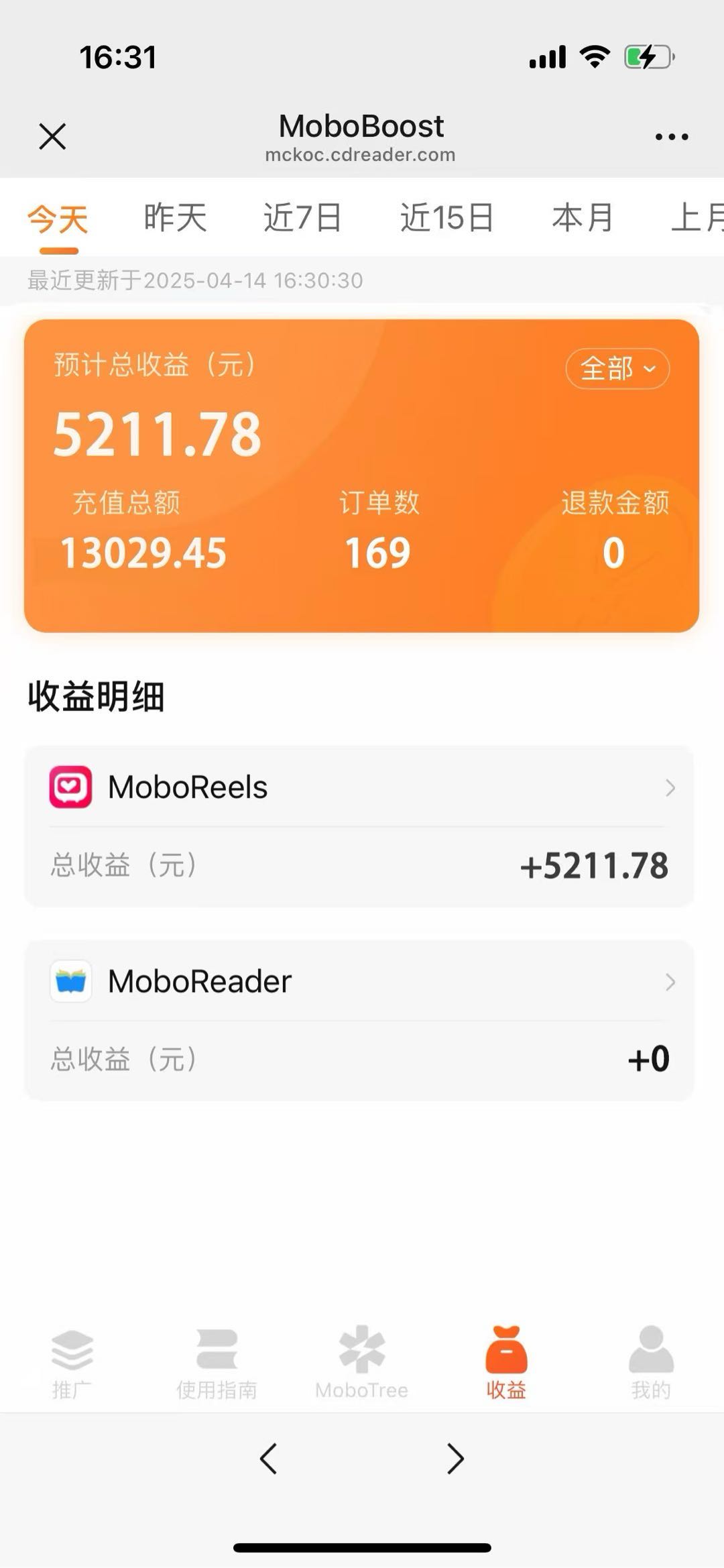The height and width of the screenshot is (1568, 724).
Task: Open the three-dot overflow menu
Action: pos(671,137)
